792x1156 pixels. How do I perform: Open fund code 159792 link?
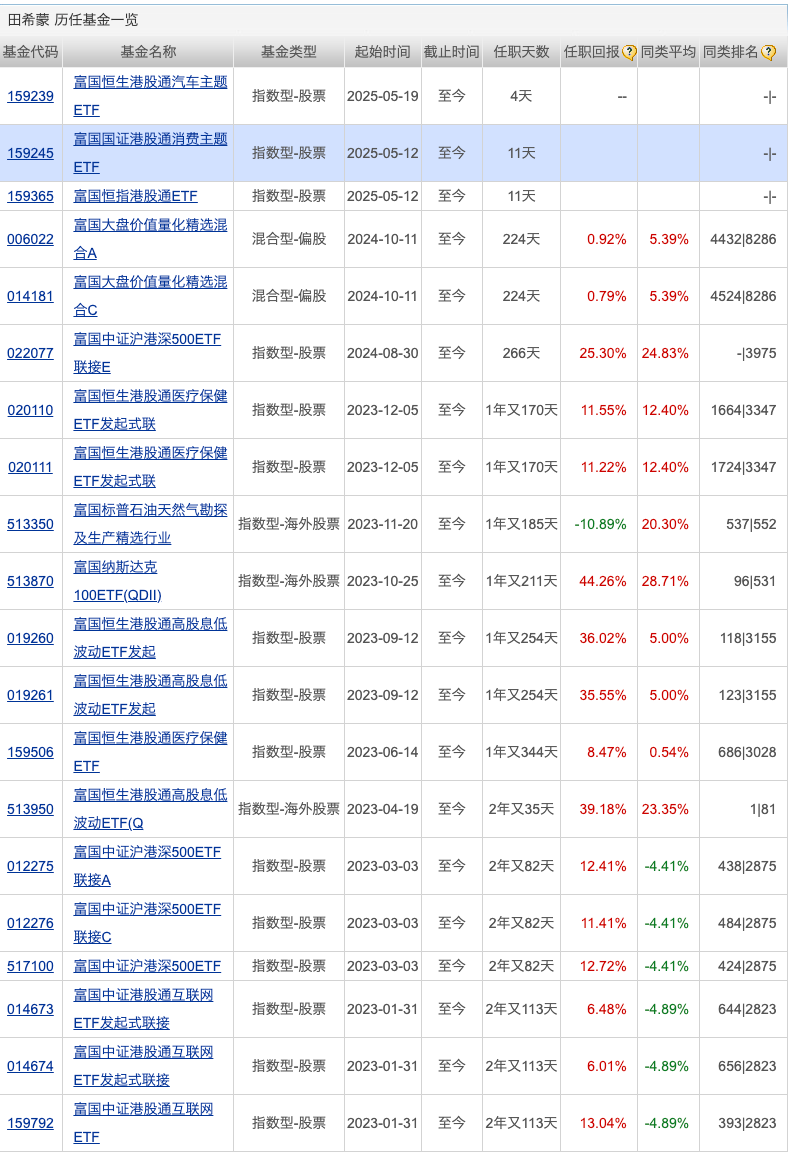[30, 1123]
